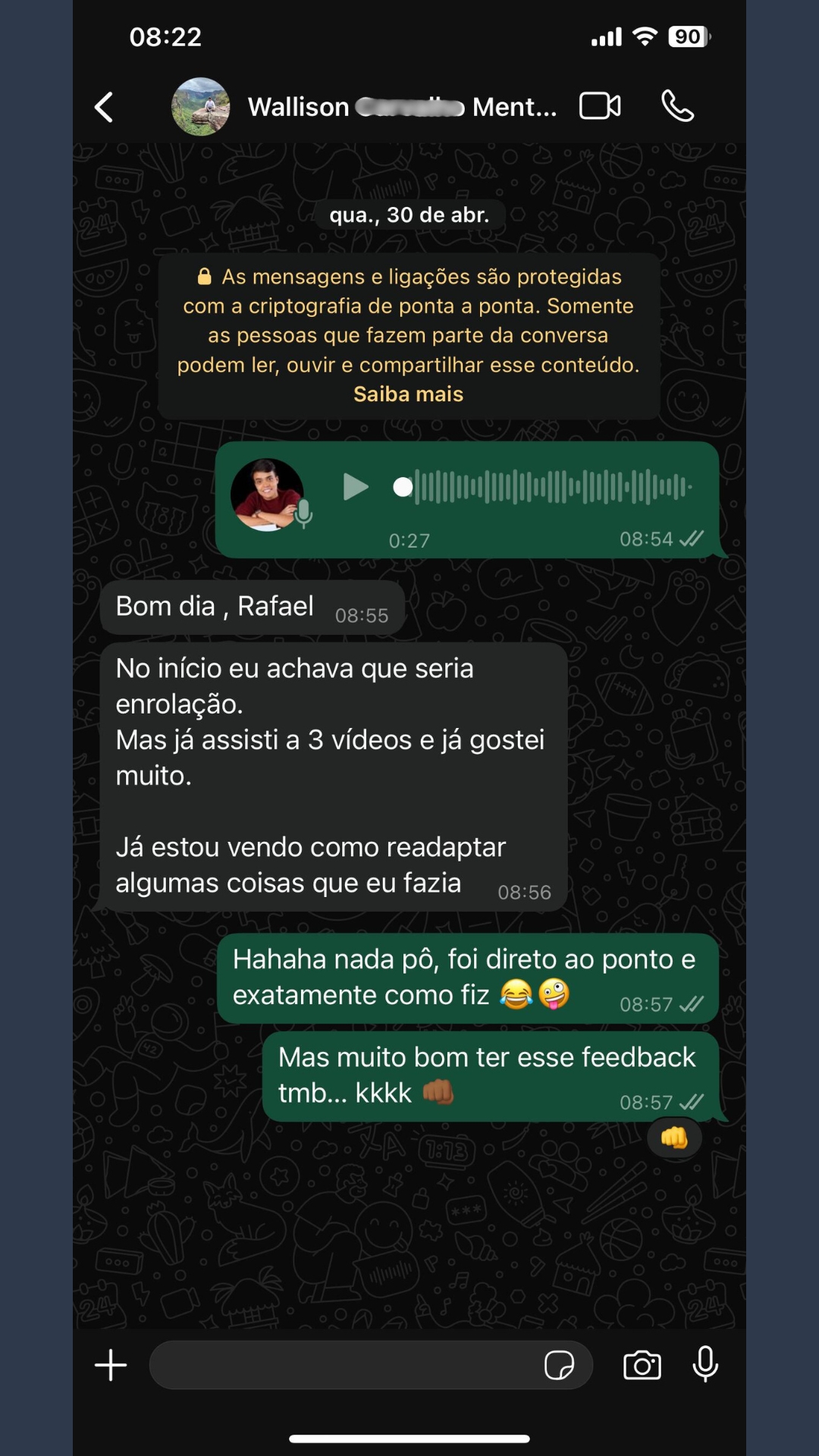Play the 0:27 voice message
Viewport: 819px width, 1456px height.
[x=355, y=487]
